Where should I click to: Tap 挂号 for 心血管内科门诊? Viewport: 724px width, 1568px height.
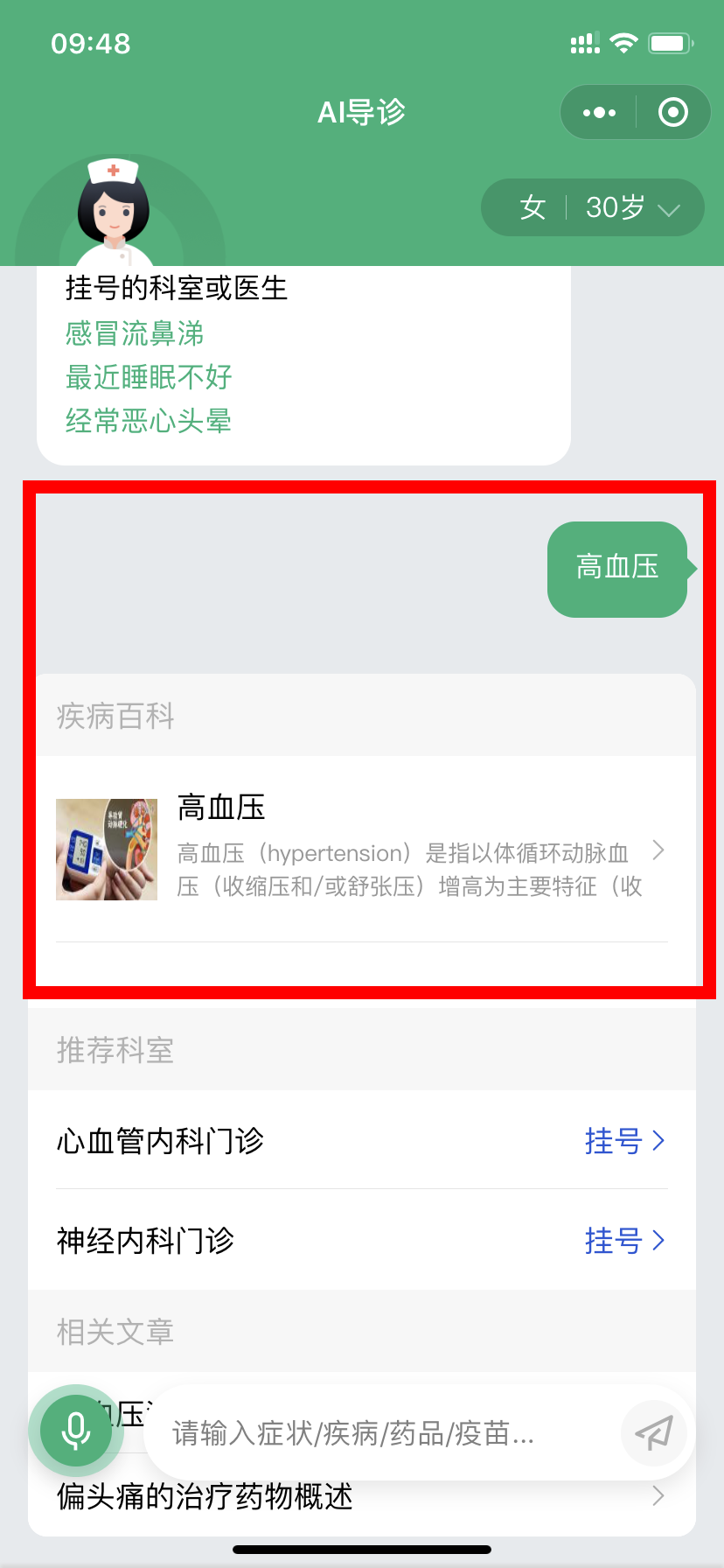tap(625, 1140)
